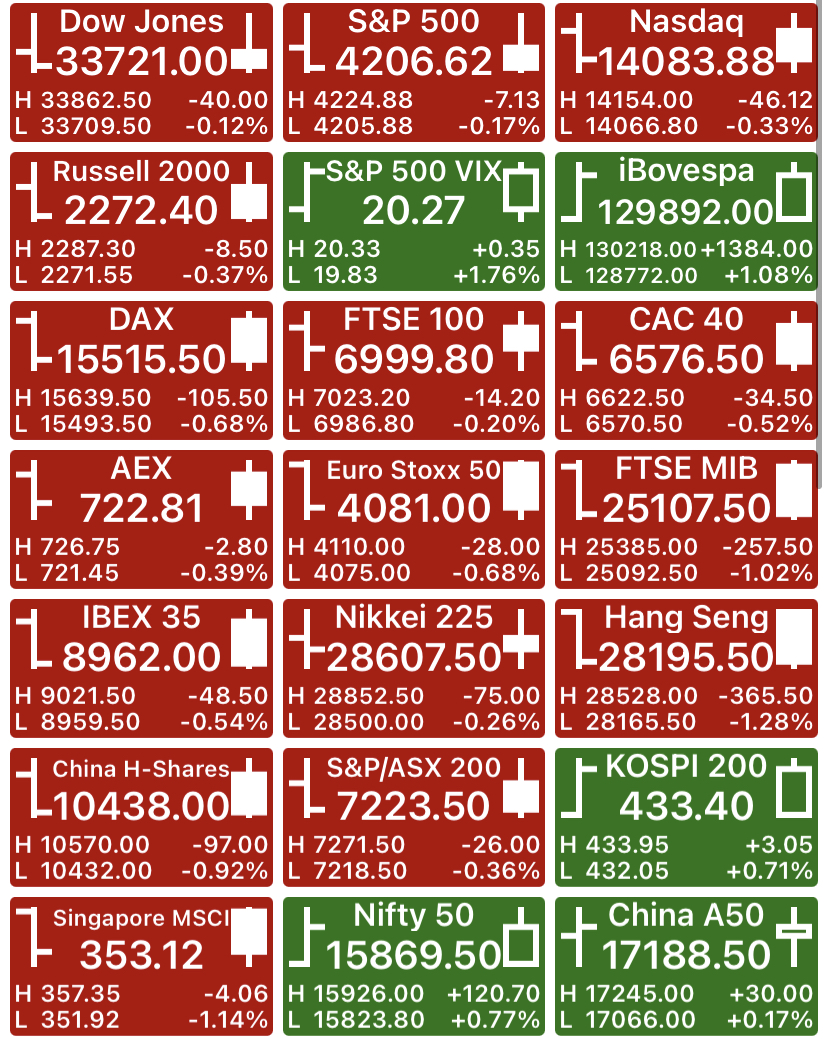Open the S&P/ASX 200 card
This screenshot has width=828, height=1039.
[414, 818]
